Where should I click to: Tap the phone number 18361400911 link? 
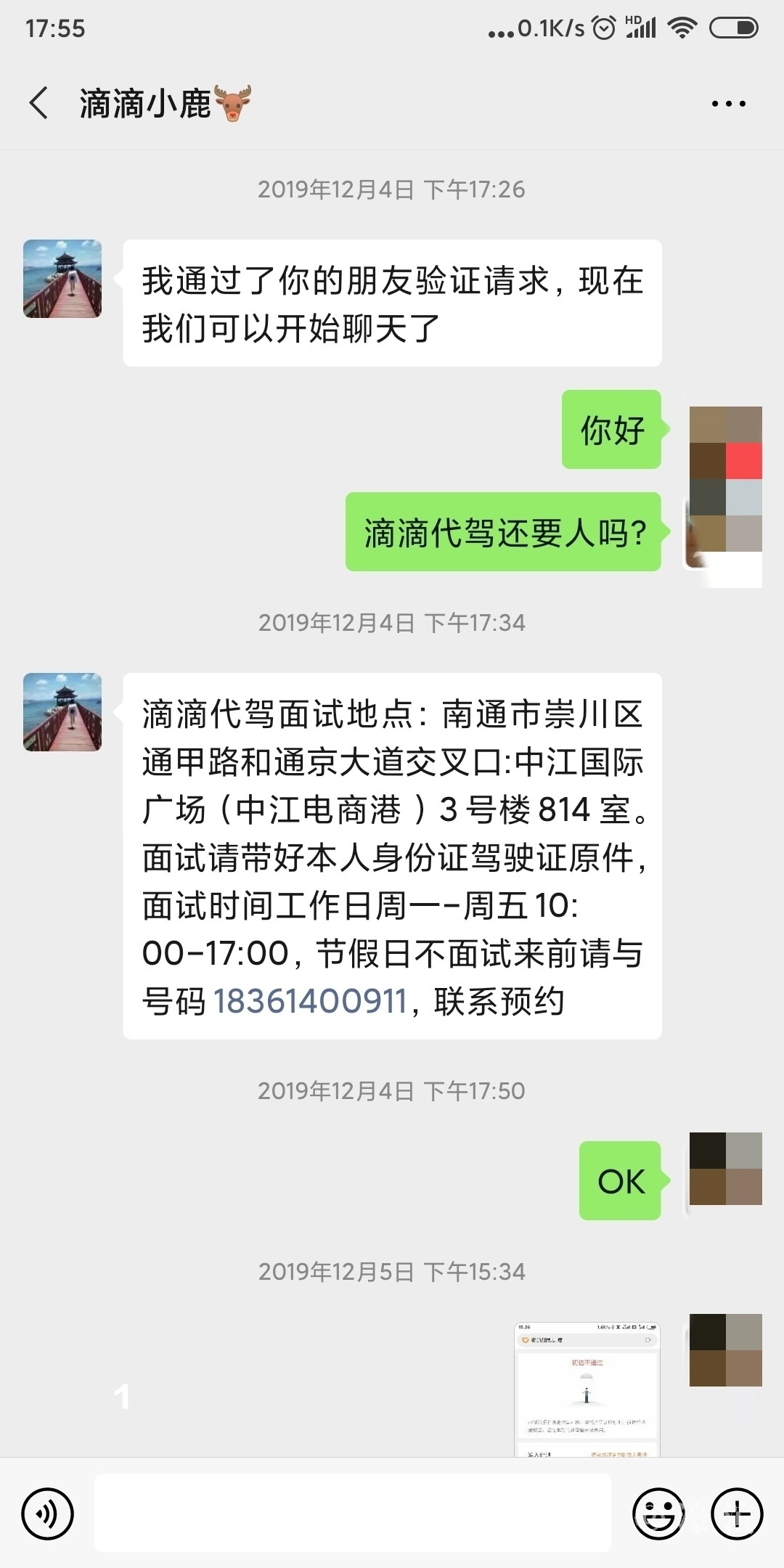[x=310, y=1001]
